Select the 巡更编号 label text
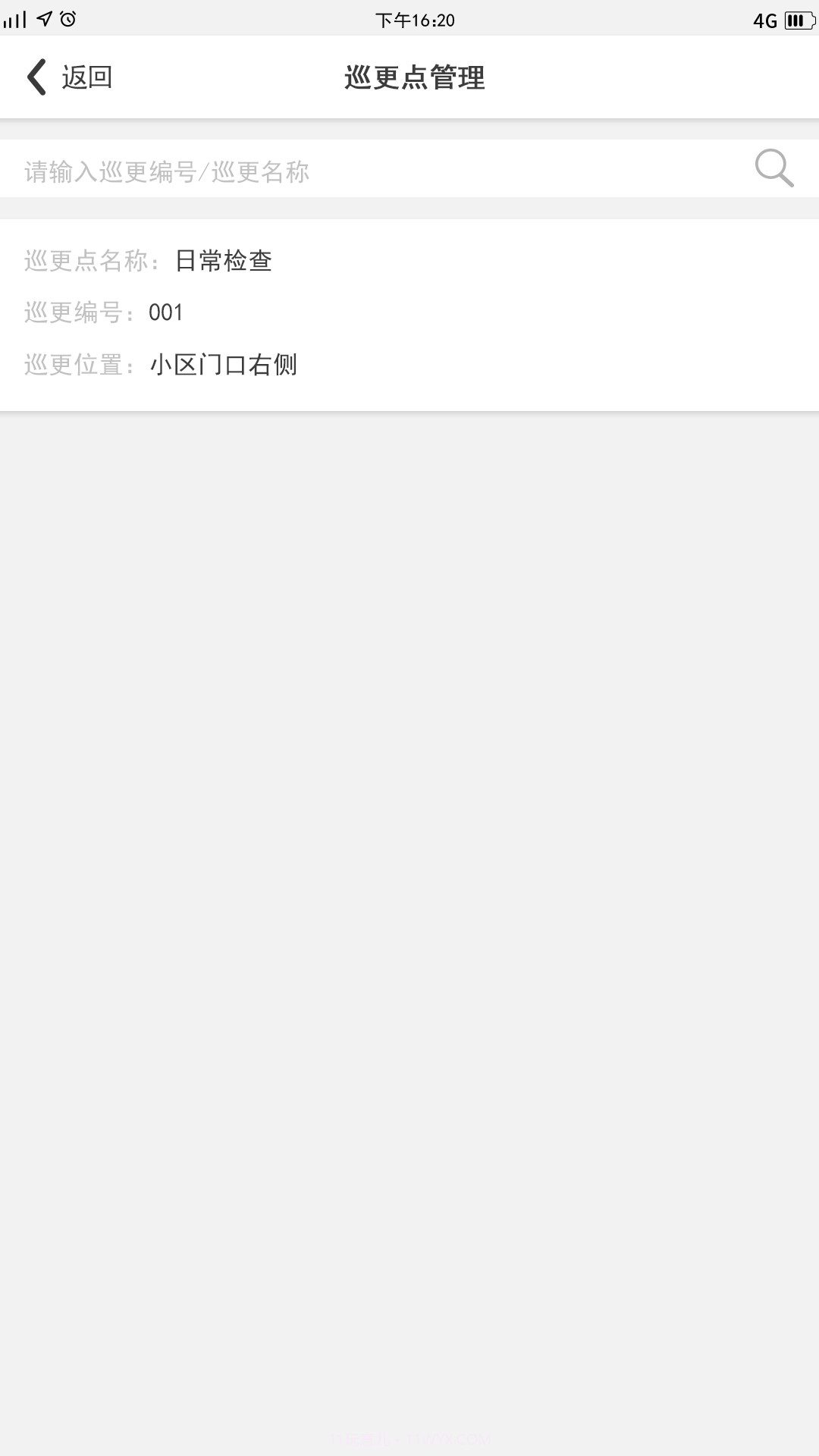 (78, 312)
